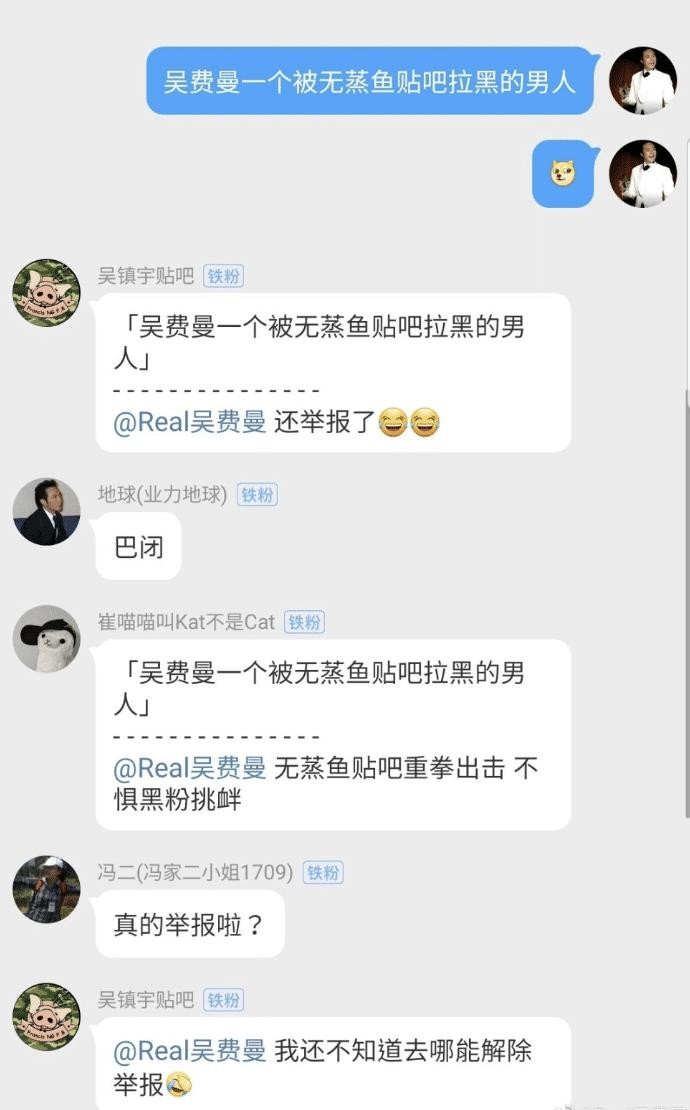690x1110 pixels.
Task: View profile of 崔喵喵叫Kat不是Cat via avatar
Action: pos(46,639)
